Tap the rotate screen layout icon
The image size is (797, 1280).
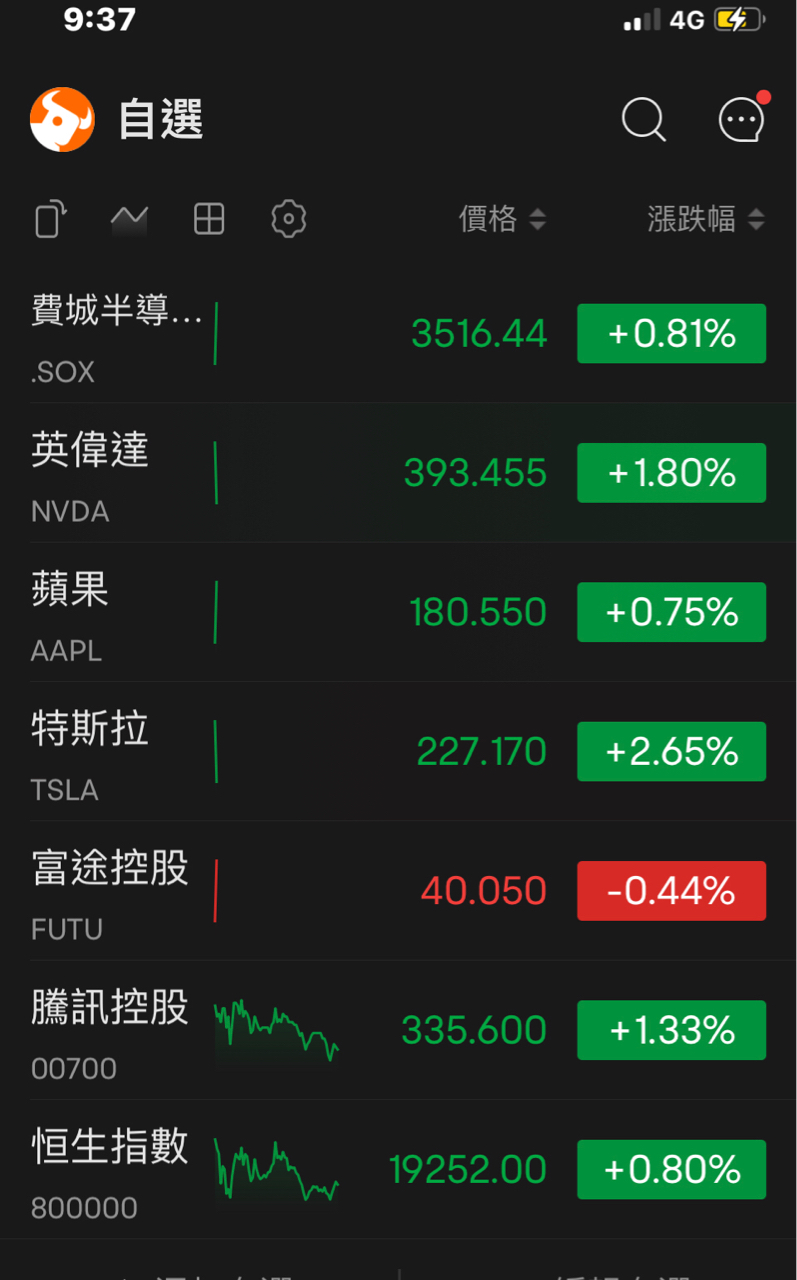point(50,219)
